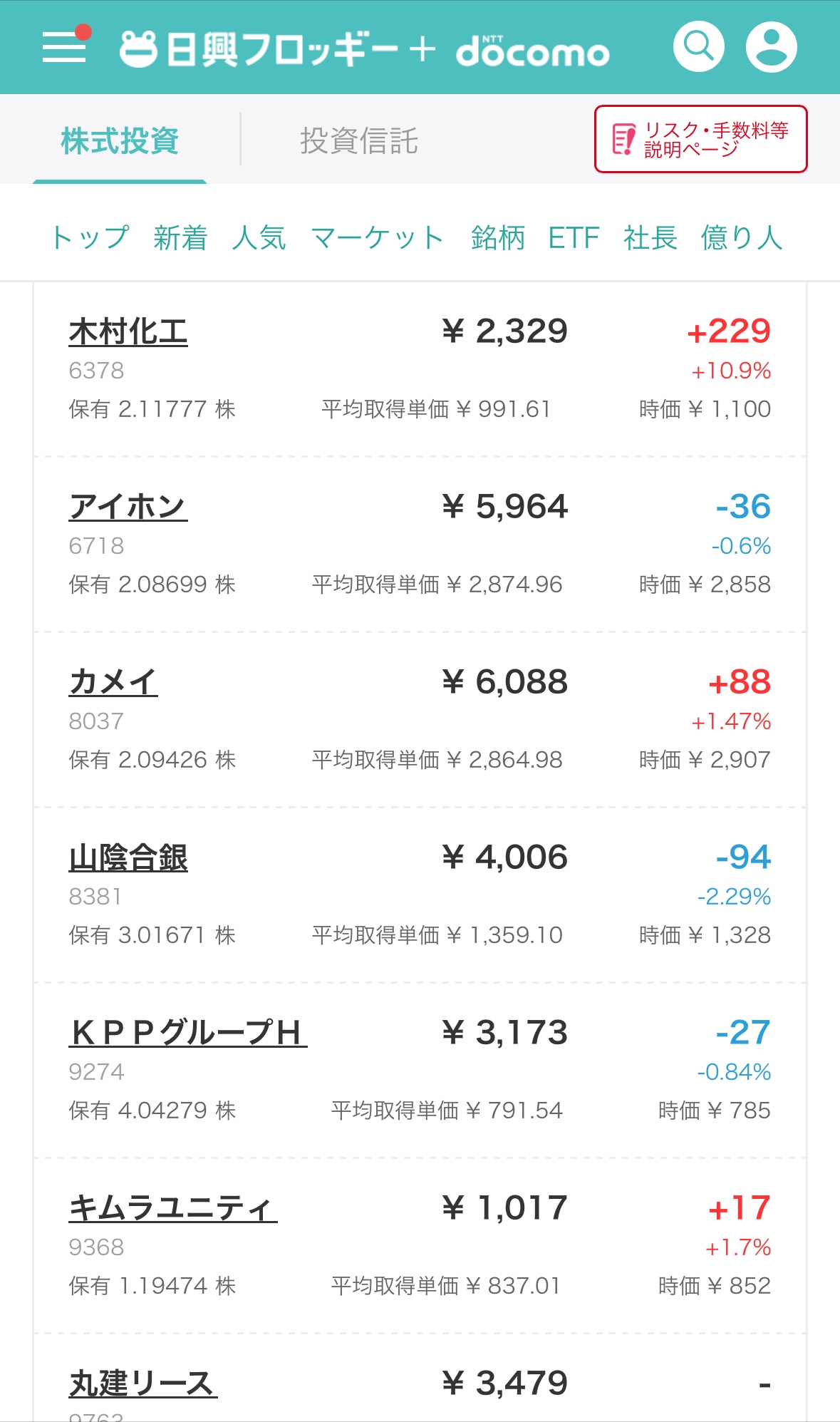Screen dimensions: 840x1422
Task: Open the hamburger menu
Action: pyautogui.click(x=64, y=47)
